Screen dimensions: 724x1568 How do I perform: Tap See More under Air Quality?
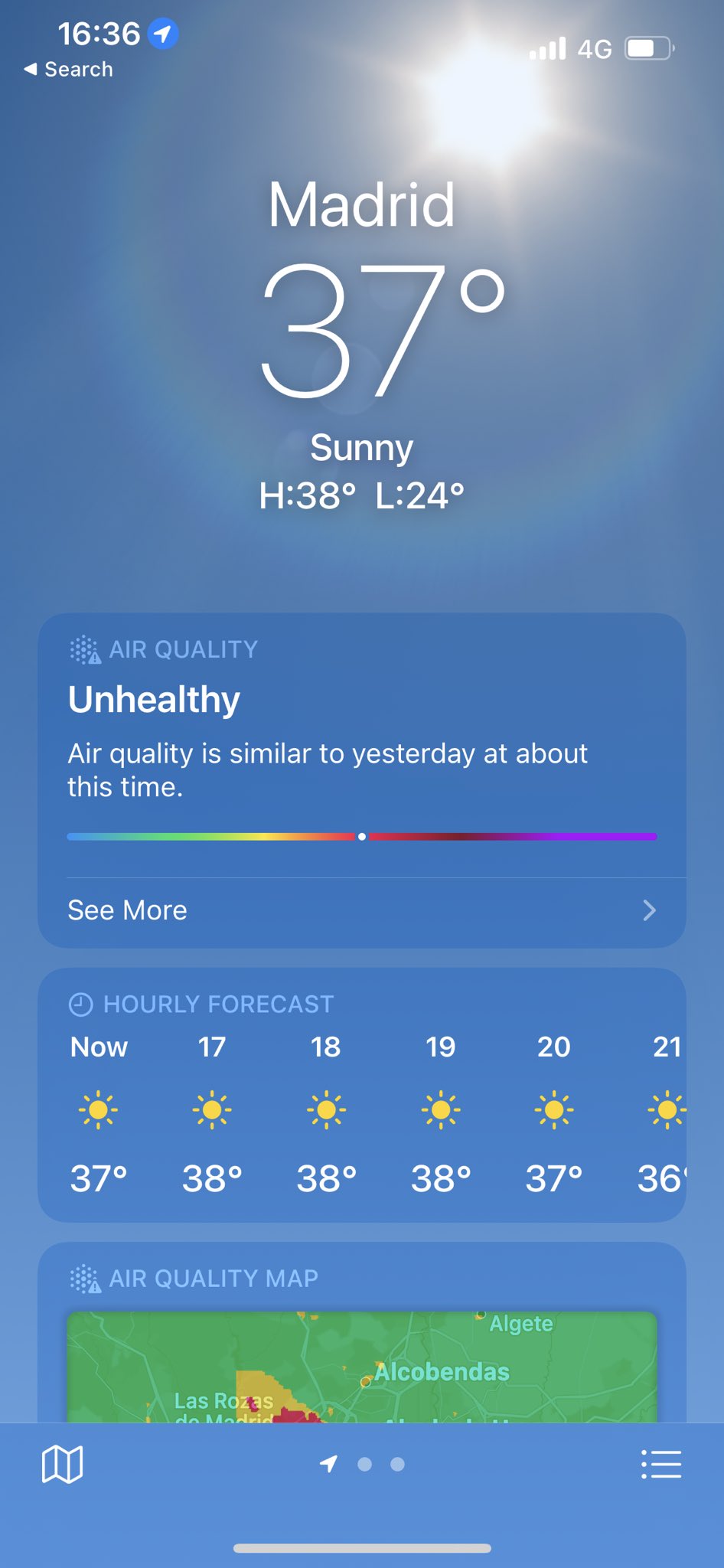click(x=361, y=910)
